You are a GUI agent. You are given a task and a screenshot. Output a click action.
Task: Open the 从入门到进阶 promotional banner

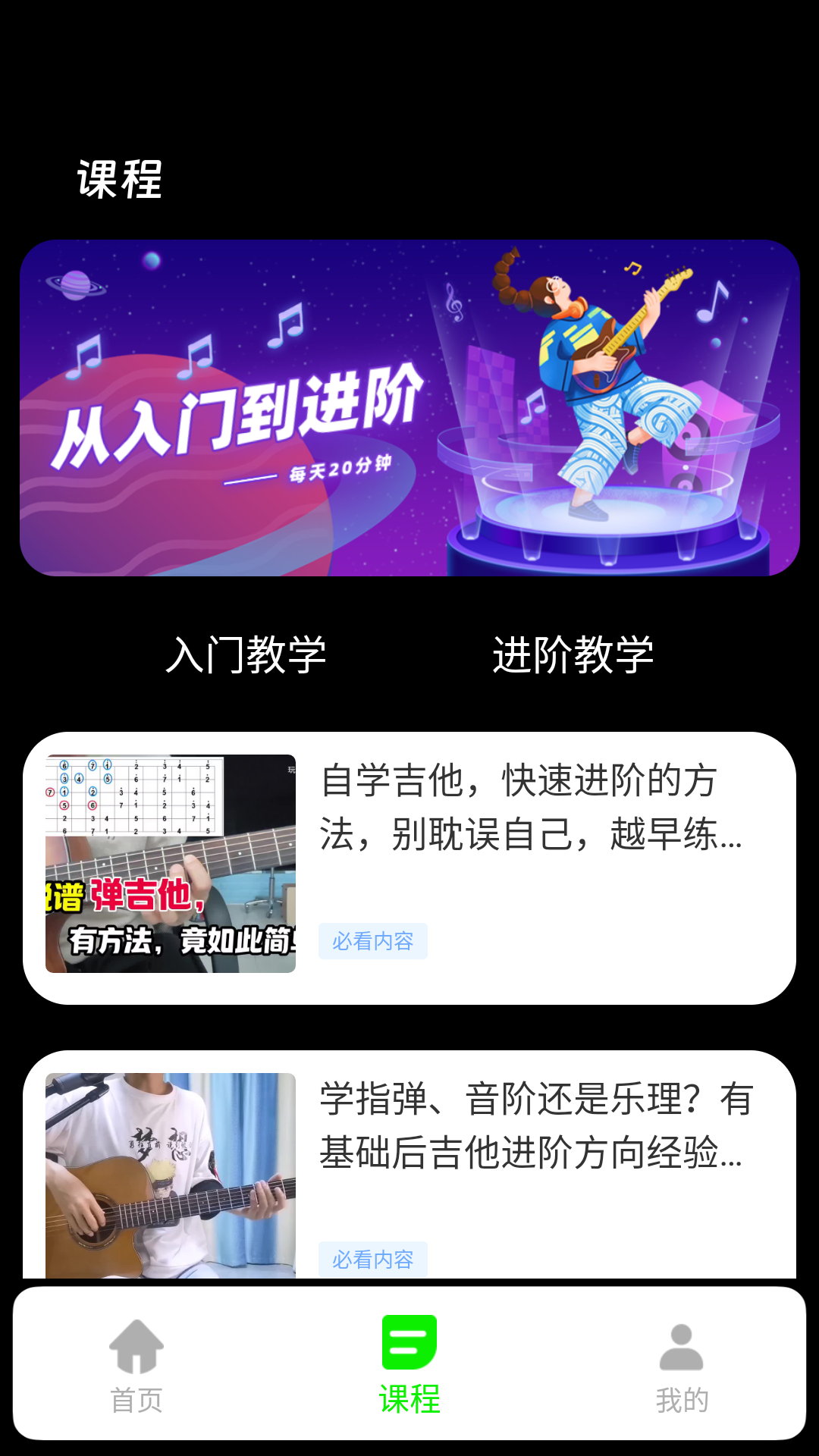pos(409,409)
